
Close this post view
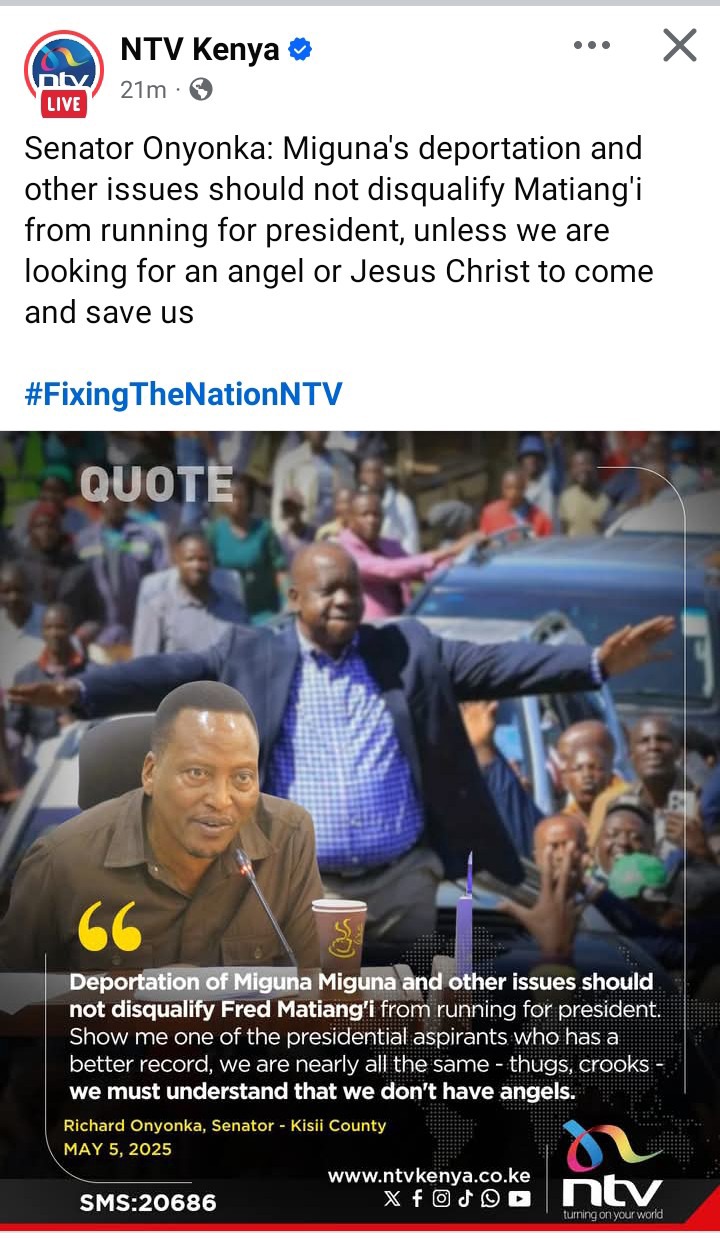(x=679, y=45)
